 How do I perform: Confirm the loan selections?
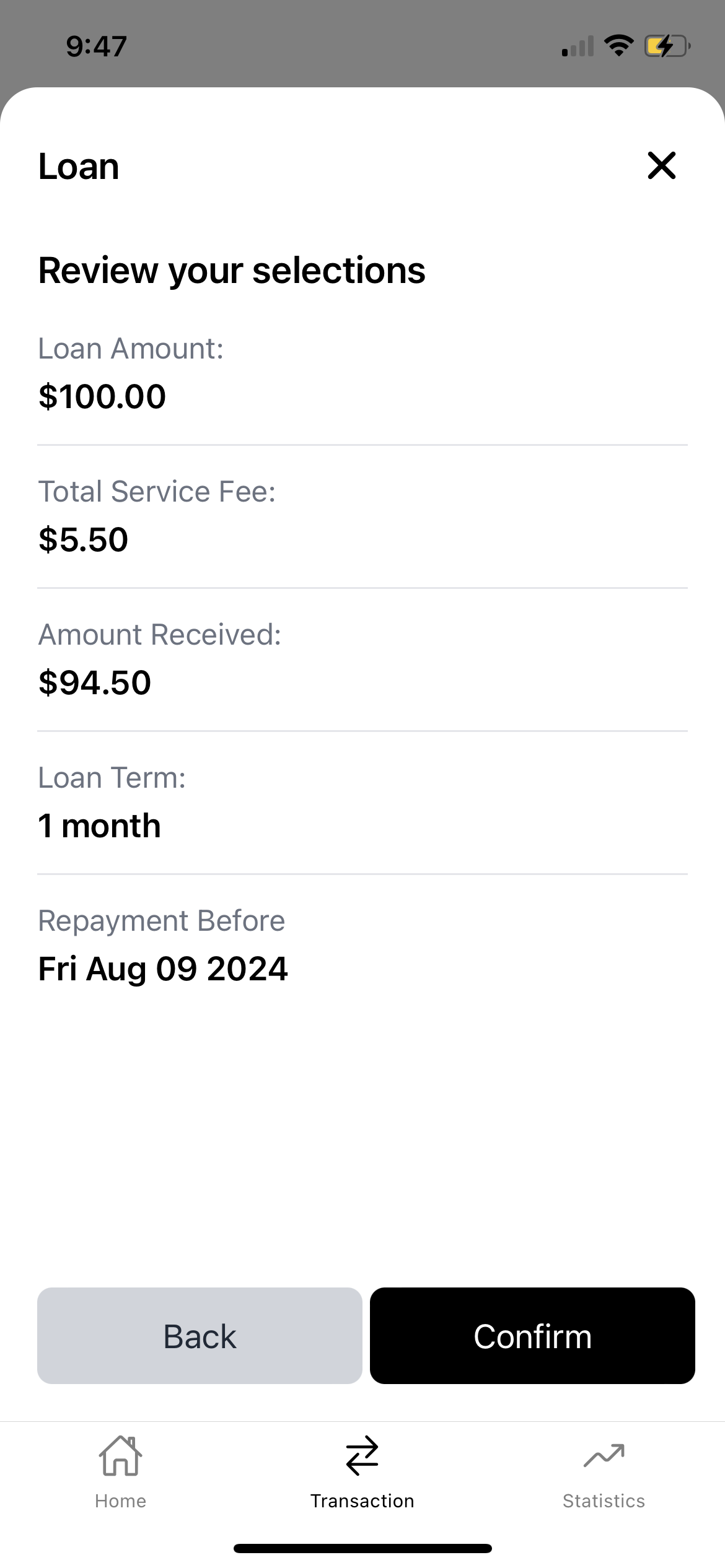tap(532, 1336)
